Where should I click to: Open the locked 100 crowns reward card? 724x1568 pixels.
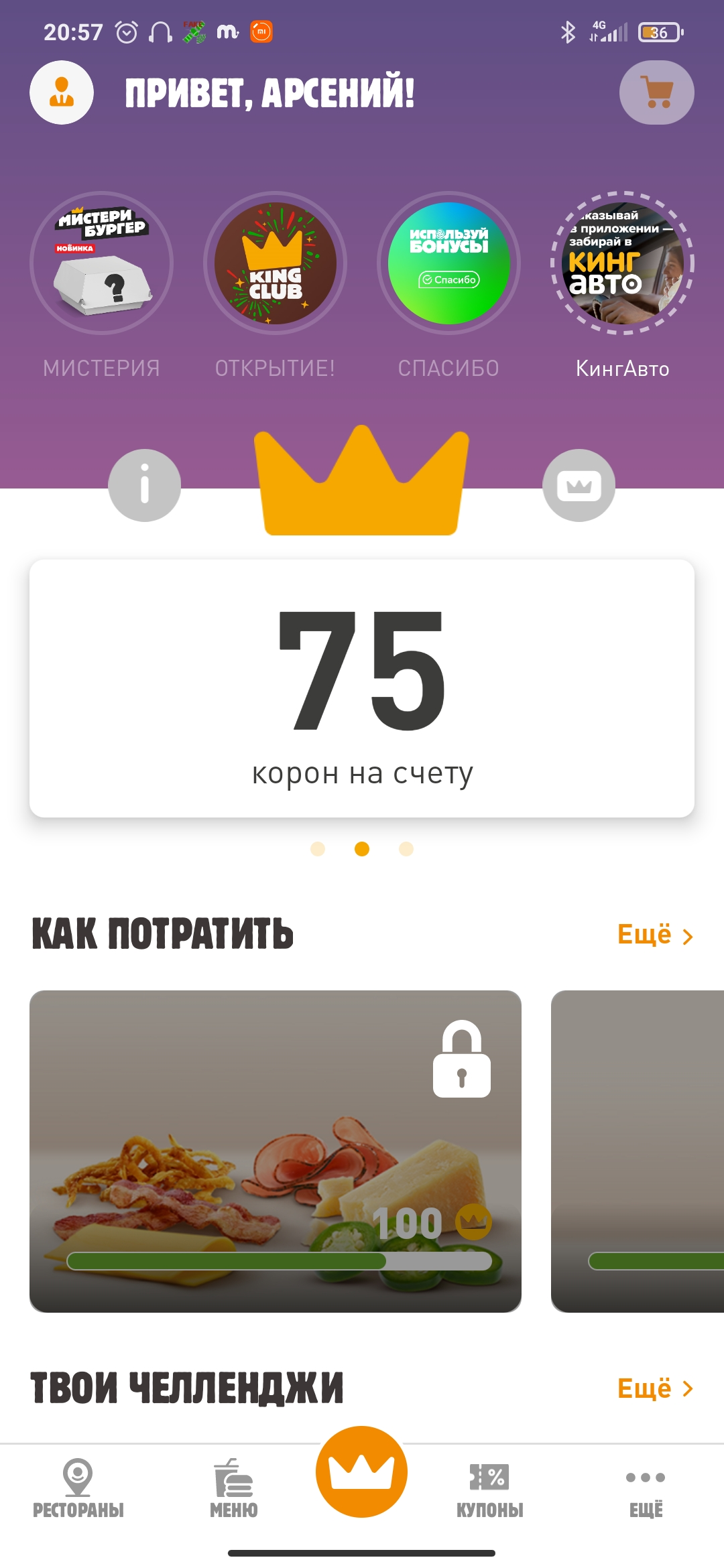(276, 1151)
